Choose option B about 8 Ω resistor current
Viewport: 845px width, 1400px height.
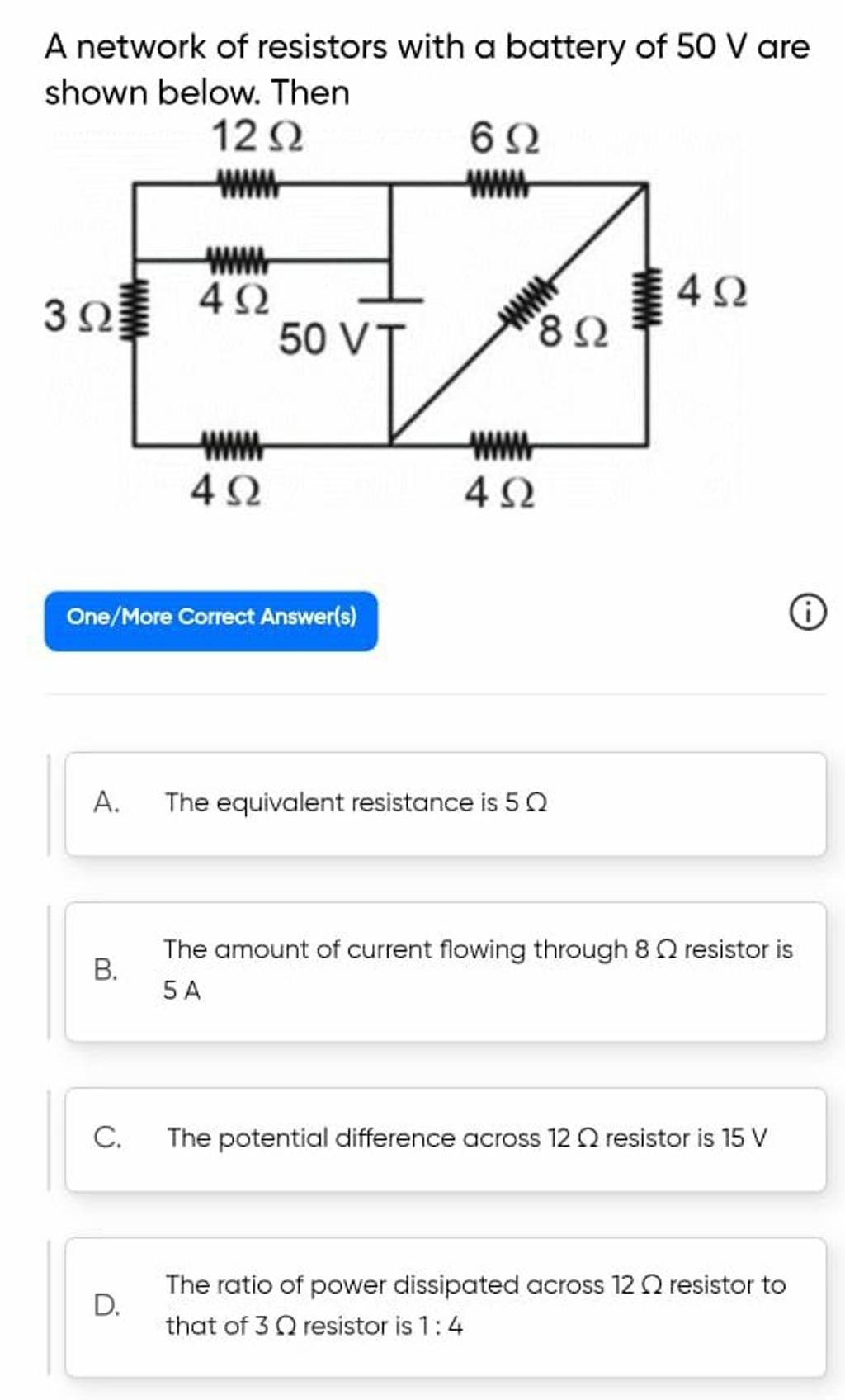(446, 971)
